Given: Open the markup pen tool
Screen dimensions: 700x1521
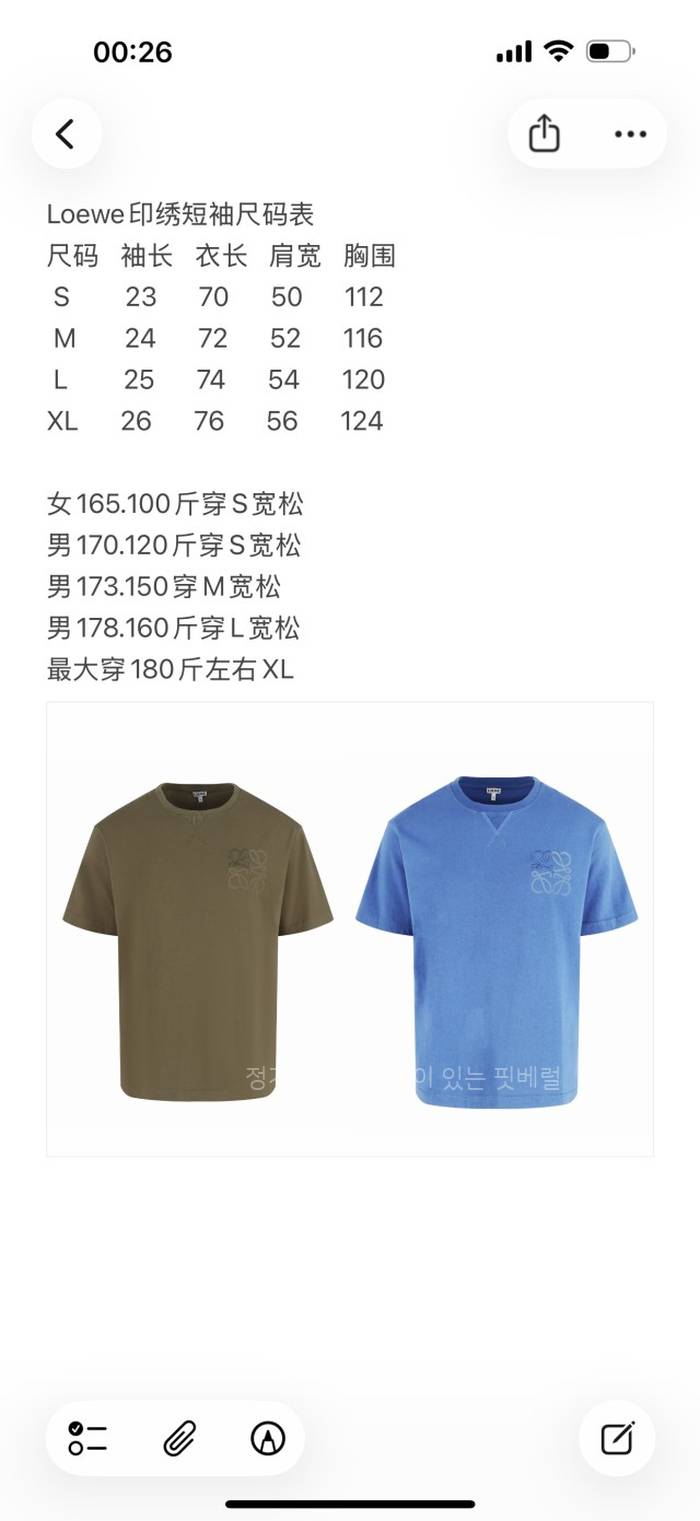Looking at the screenshot, I should pos(267,1438).
